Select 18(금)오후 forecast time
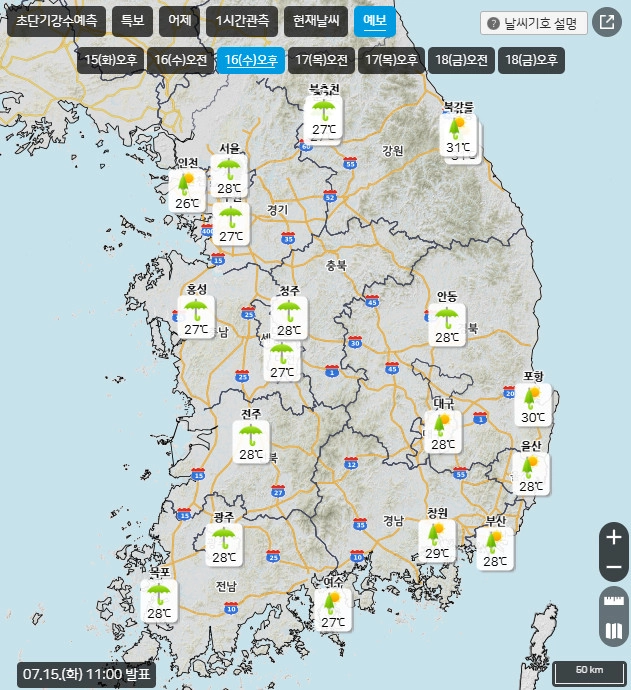631x690 pixels. [x=532, y=61]
